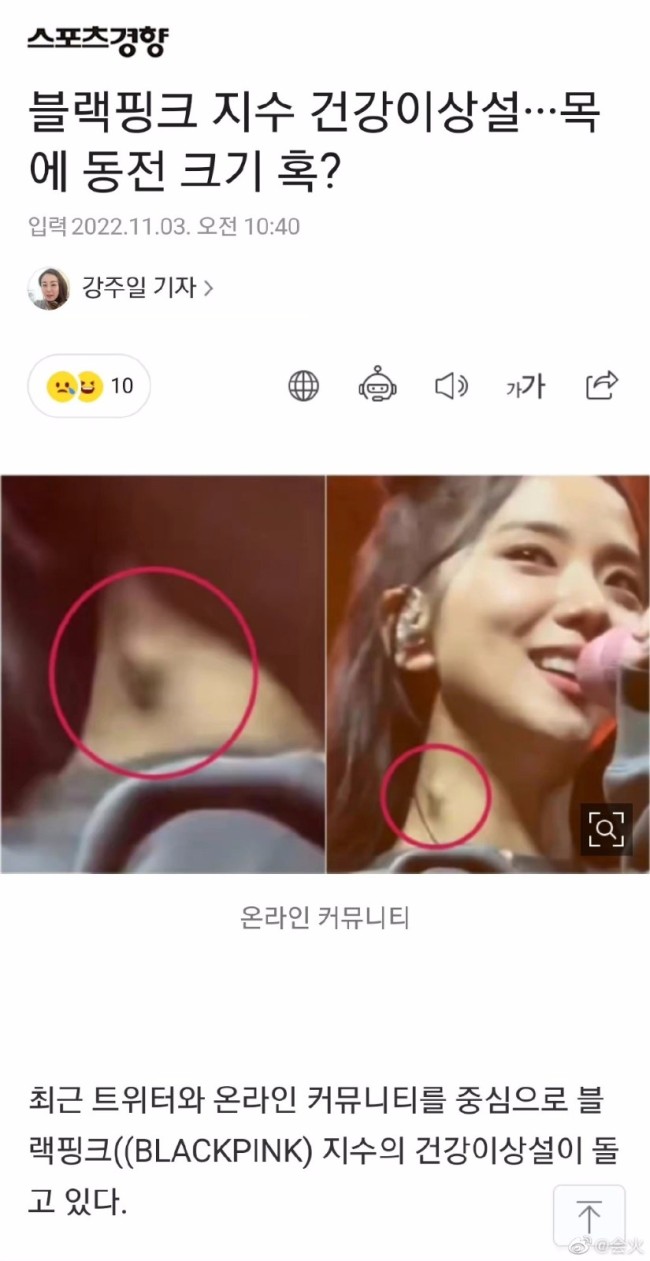Jump back to top of page
The height and width of the screenshot is (1261, 650).
[589, 1215]
